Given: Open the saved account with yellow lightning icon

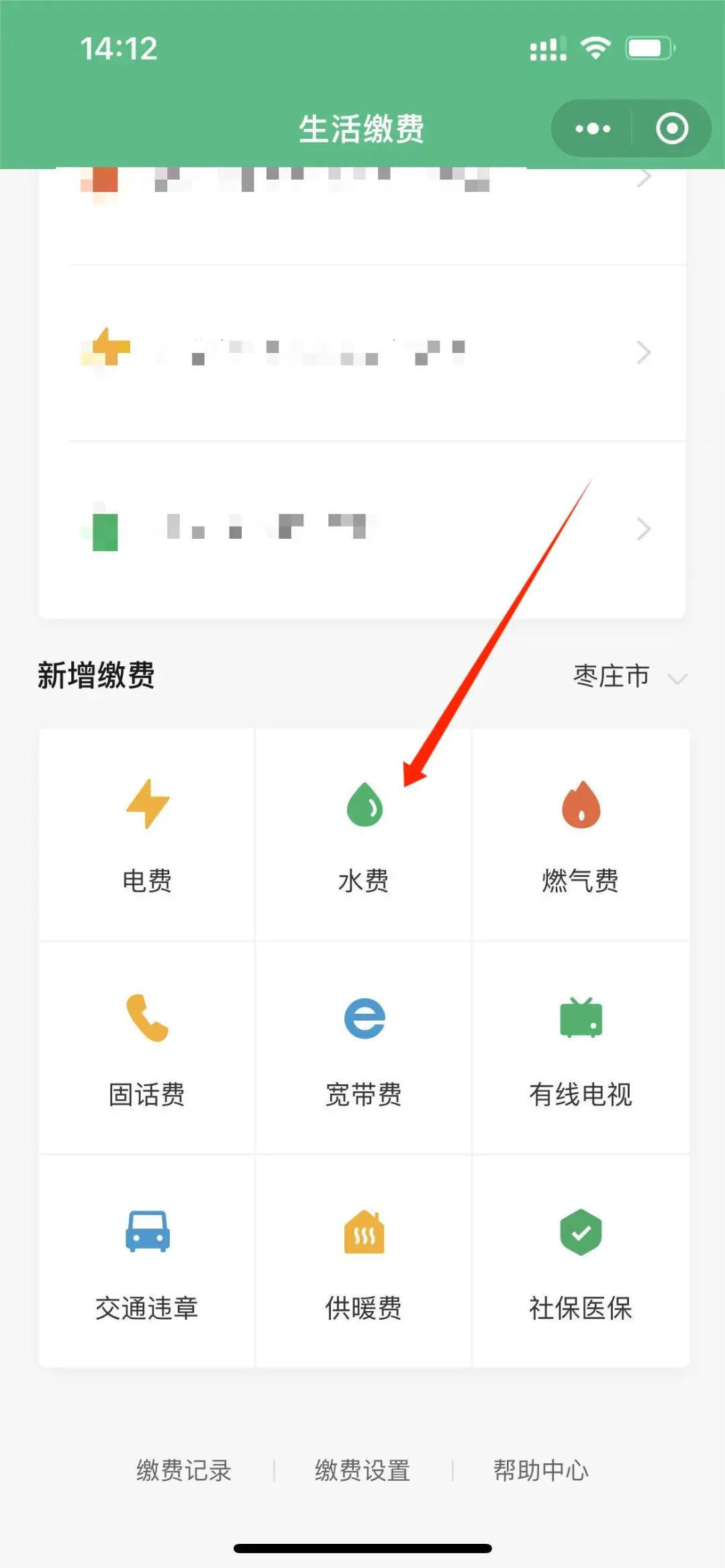Looking at the screenshot, I should click(362, 352).
